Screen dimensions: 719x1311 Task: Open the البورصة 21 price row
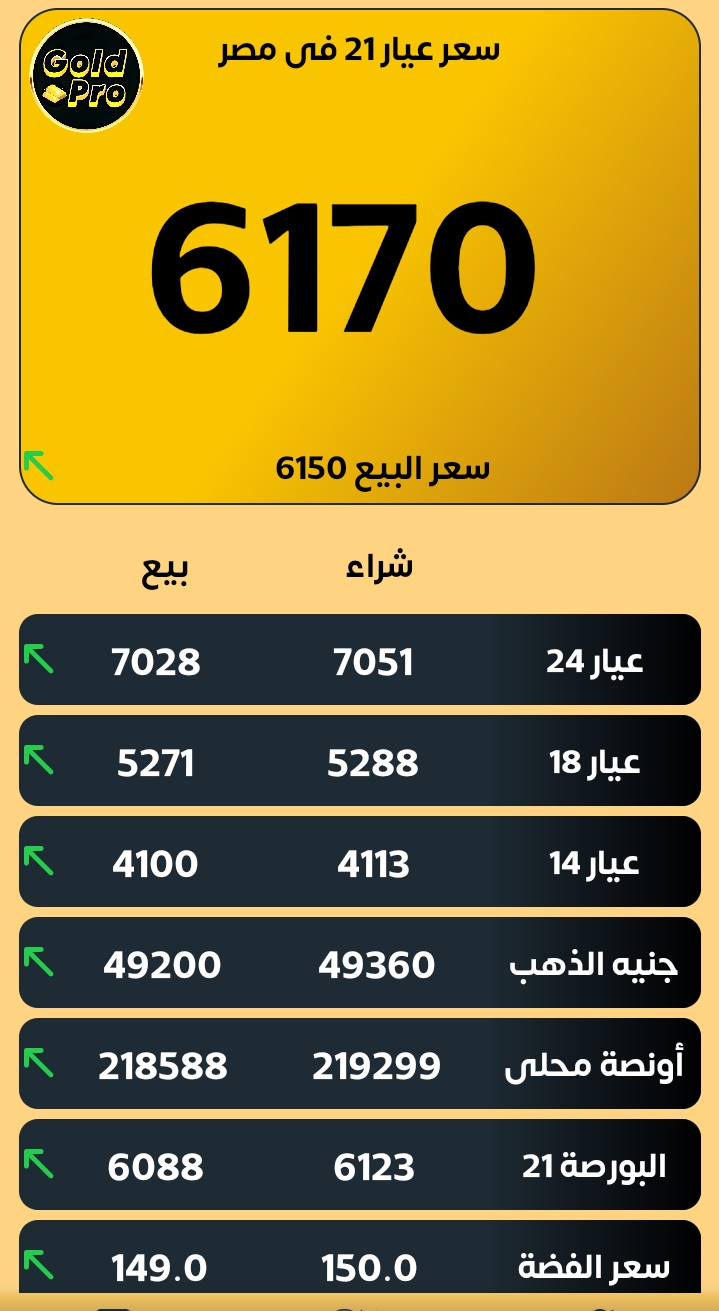[359, 1165]
